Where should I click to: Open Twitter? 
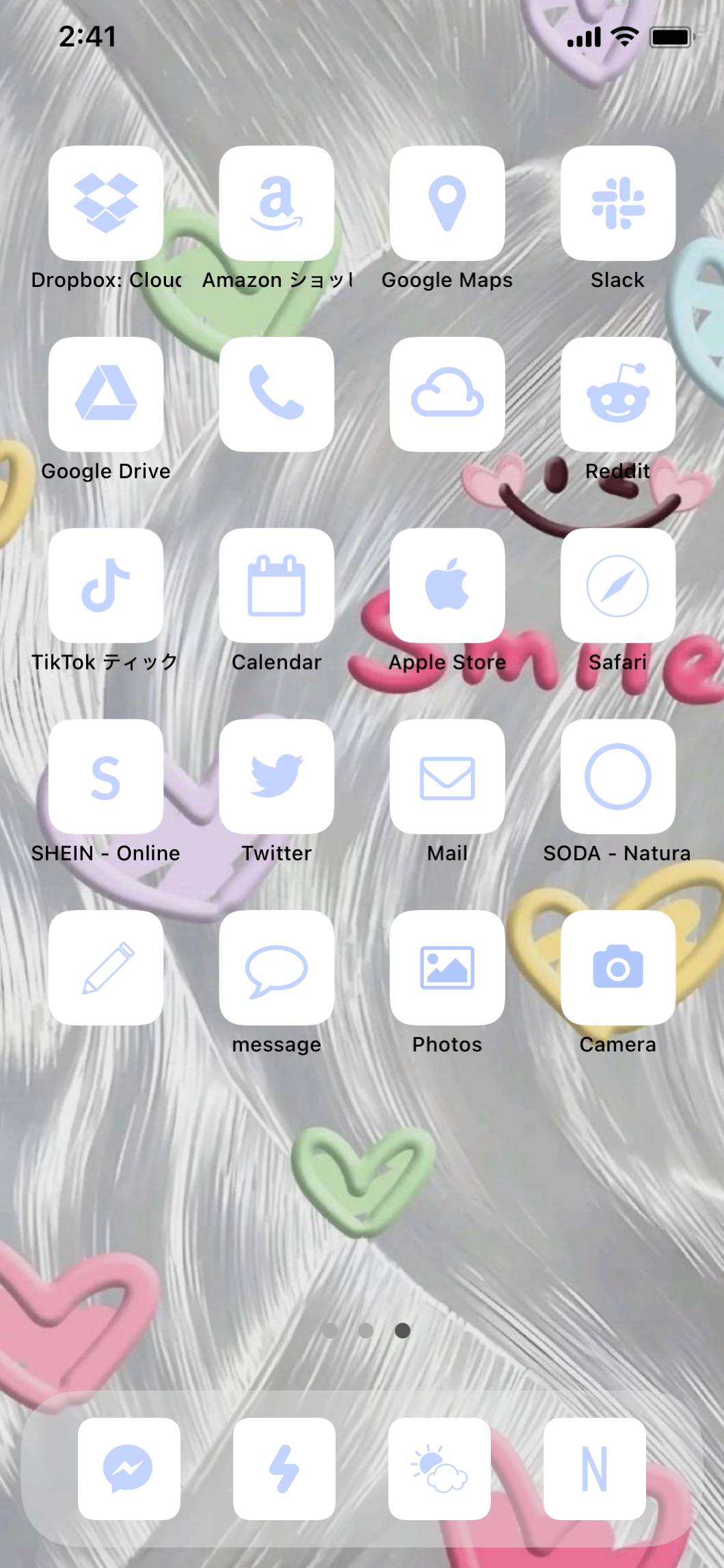pos(276,777)
